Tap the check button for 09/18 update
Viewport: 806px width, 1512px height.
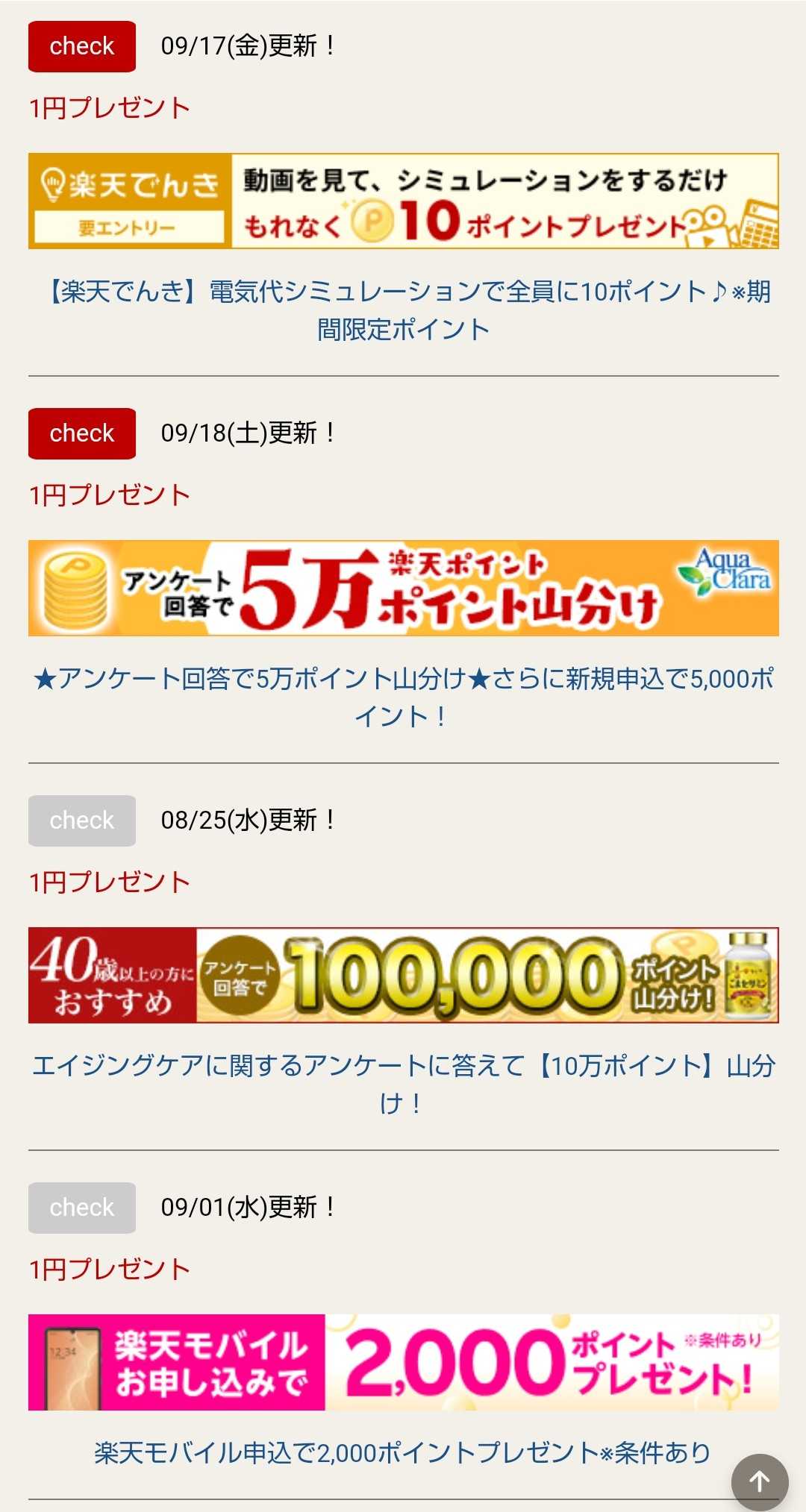tap(82, 433)
